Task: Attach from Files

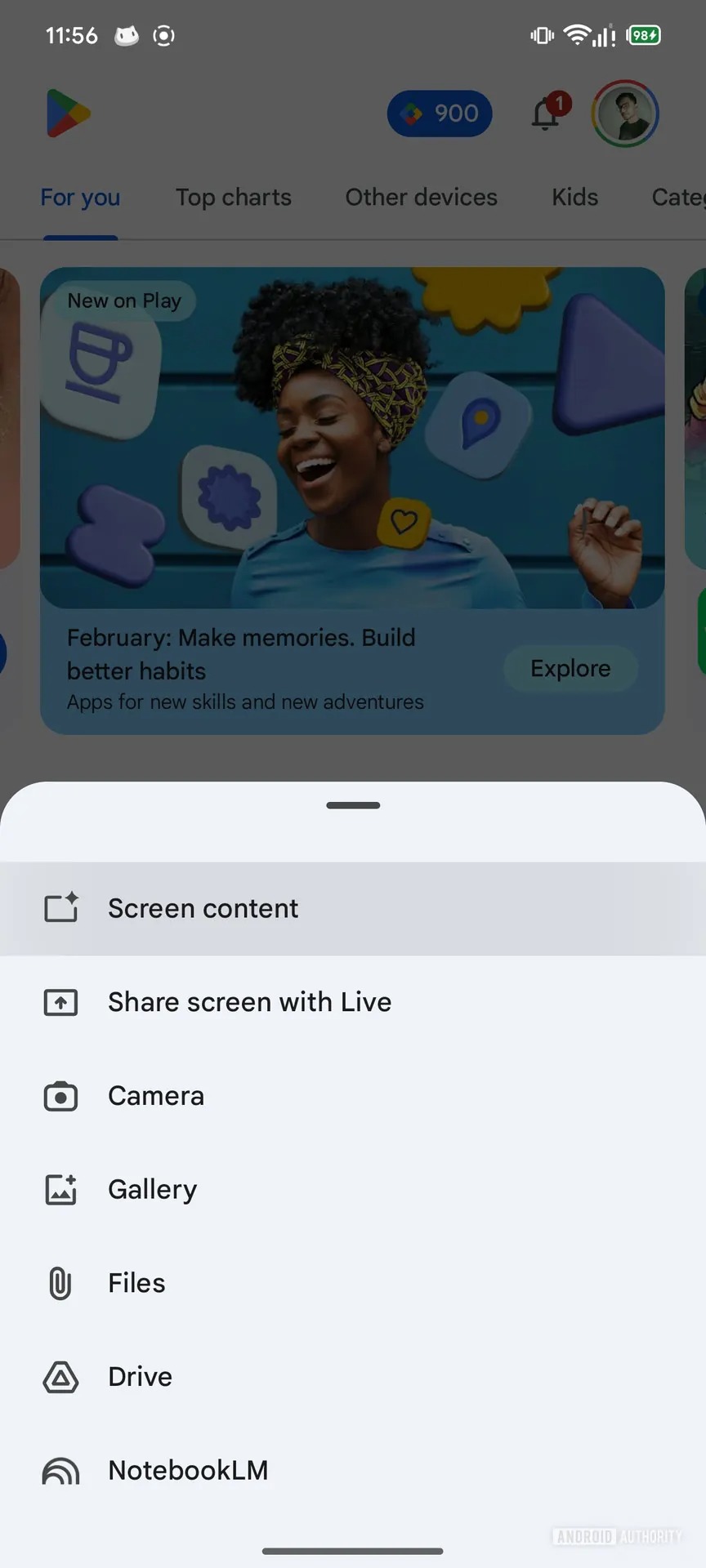Action: [x=136, y=1283]
